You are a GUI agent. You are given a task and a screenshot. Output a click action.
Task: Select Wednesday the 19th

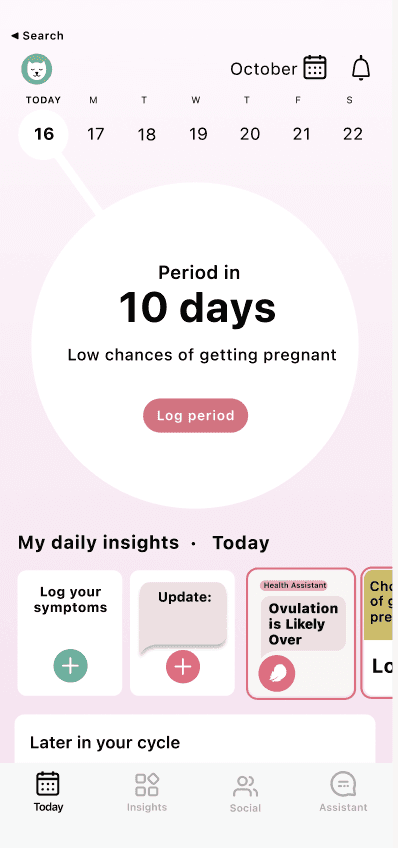pos(198,134)
